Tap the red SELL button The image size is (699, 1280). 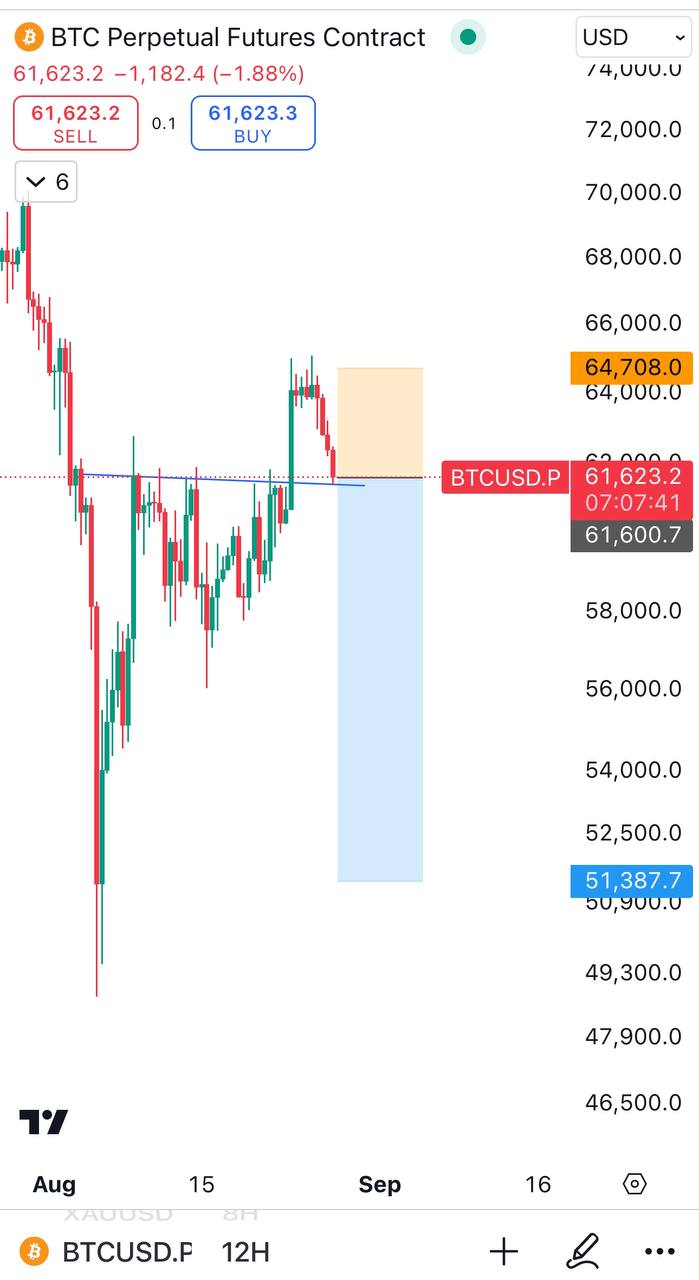pos(76,123)
